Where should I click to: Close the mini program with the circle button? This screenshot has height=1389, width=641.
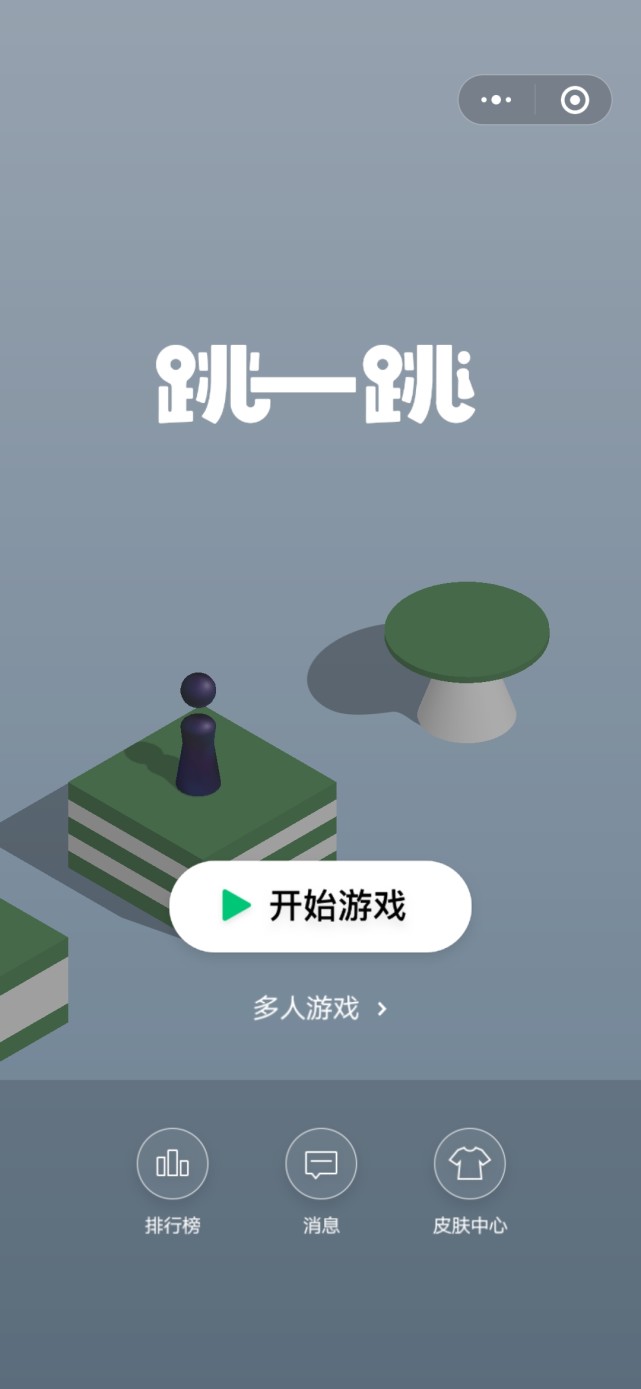(x=574, y=100)
